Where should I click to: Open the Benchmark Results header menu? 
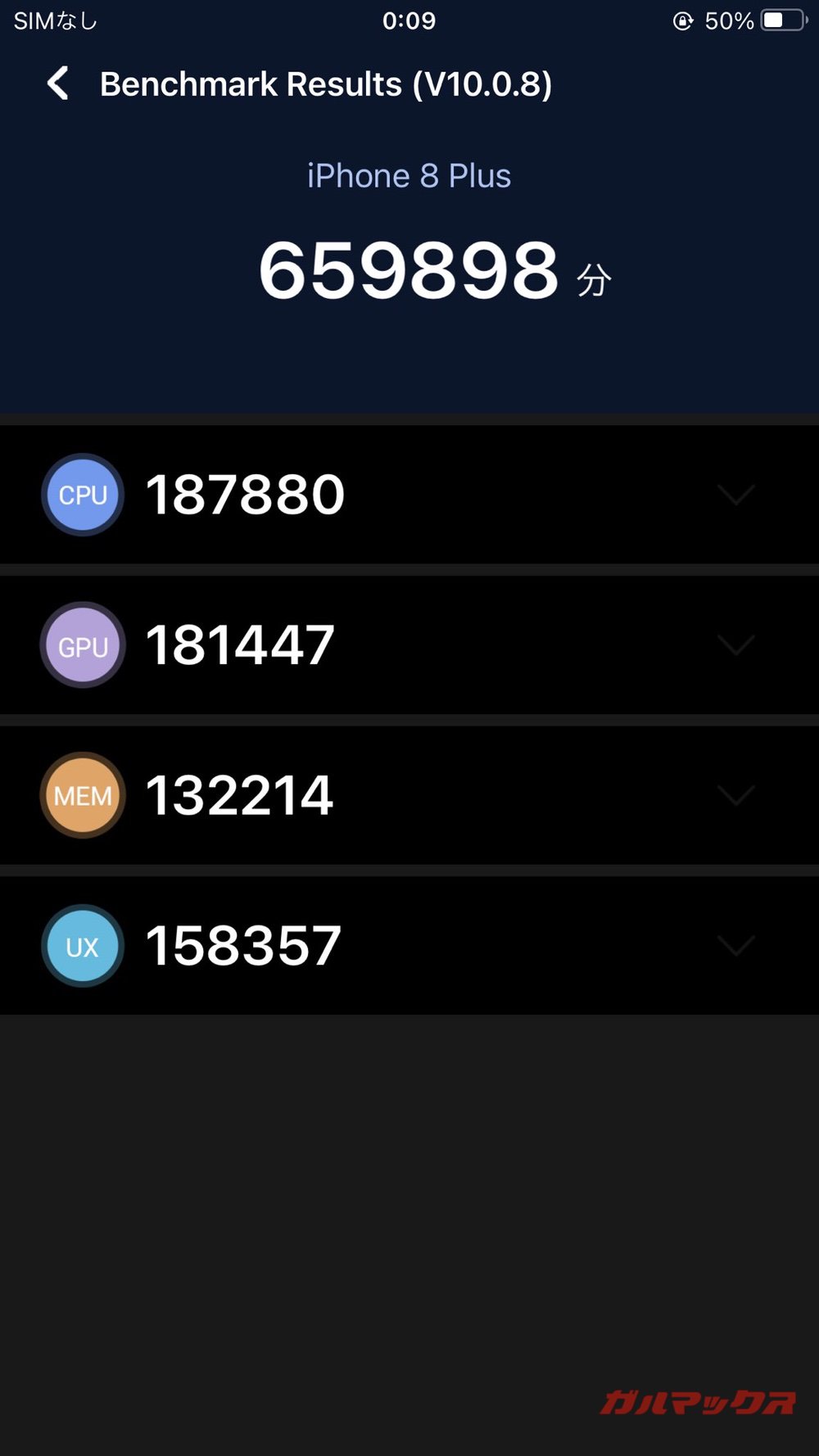tap(327, 84)
